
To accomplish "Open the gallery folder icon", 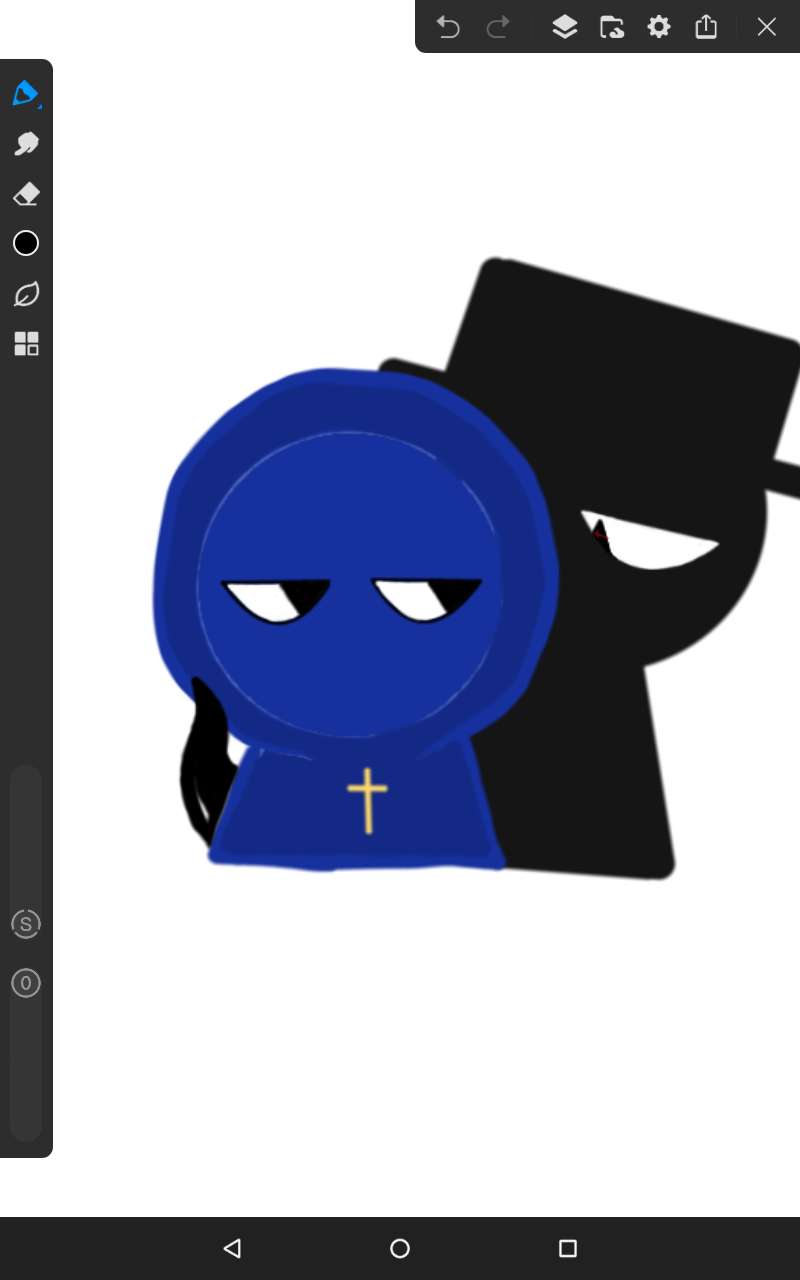I will click(x=612, y=27).
